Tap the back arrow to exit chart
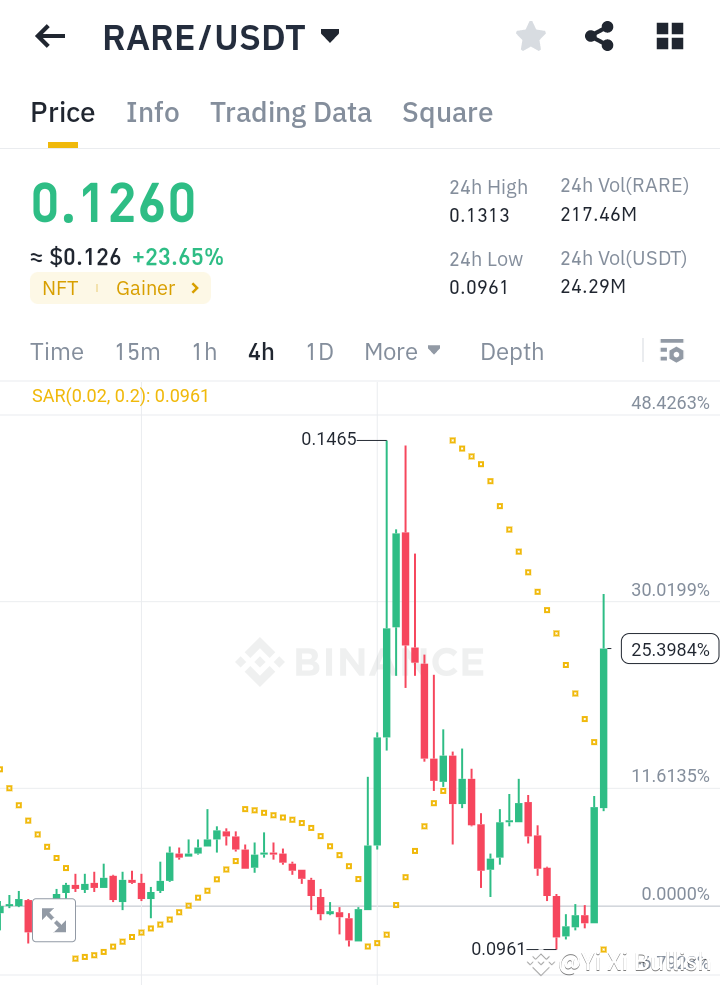Image resolution: width=720 pixels, height=985 pixels. pos(48,36)
